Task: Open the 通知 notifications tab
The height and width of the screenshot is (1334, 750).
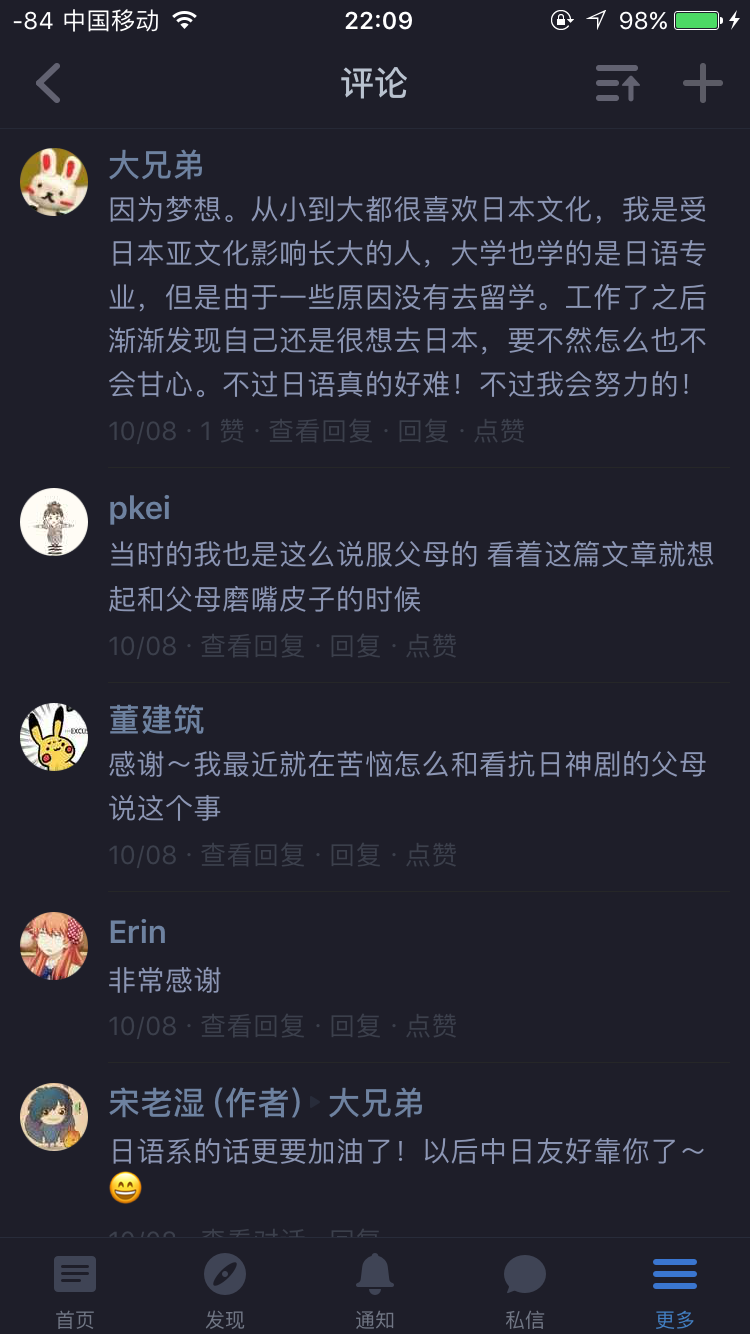Action: coord(375,1290)
